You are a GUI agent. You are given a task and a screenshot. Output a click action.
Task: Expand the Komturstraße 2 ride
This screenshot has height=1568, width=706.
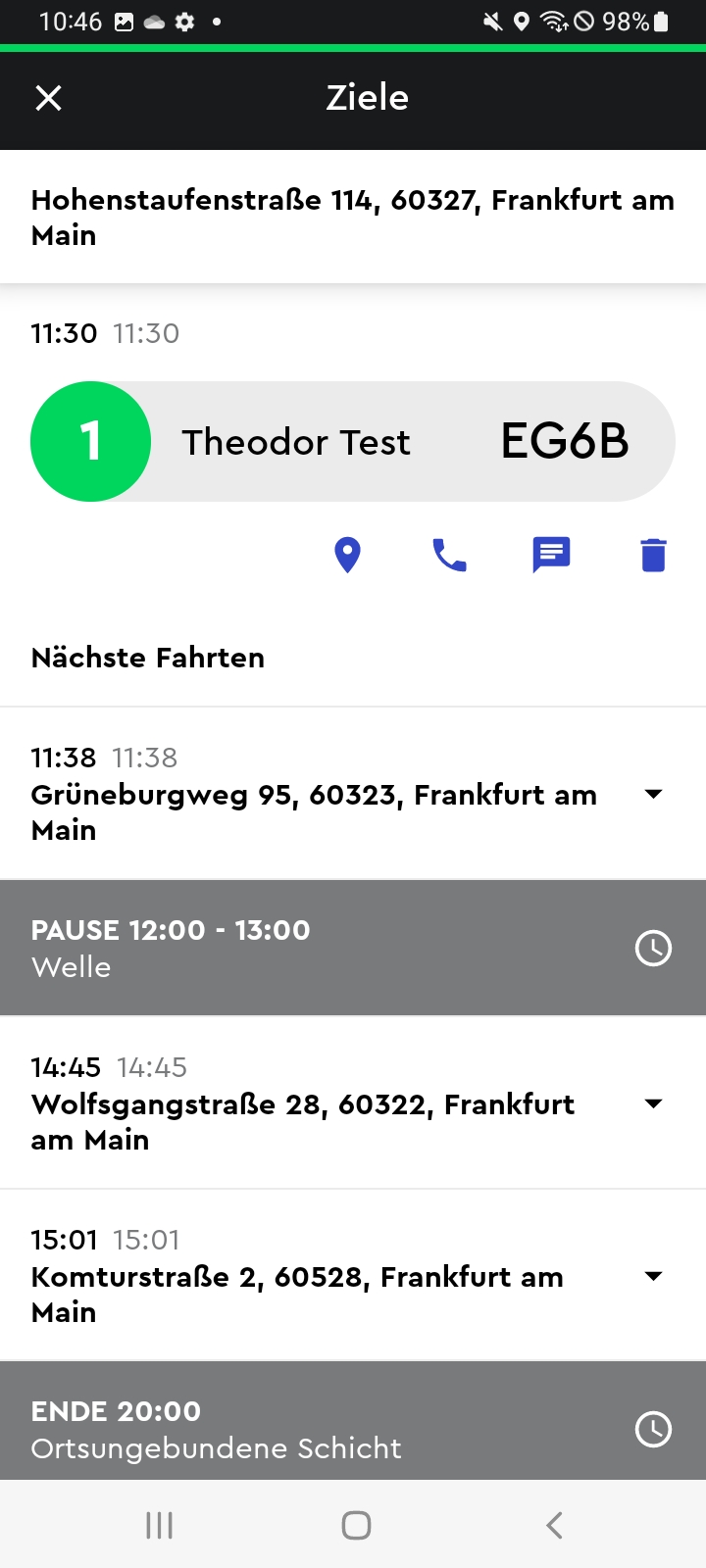653,1276
